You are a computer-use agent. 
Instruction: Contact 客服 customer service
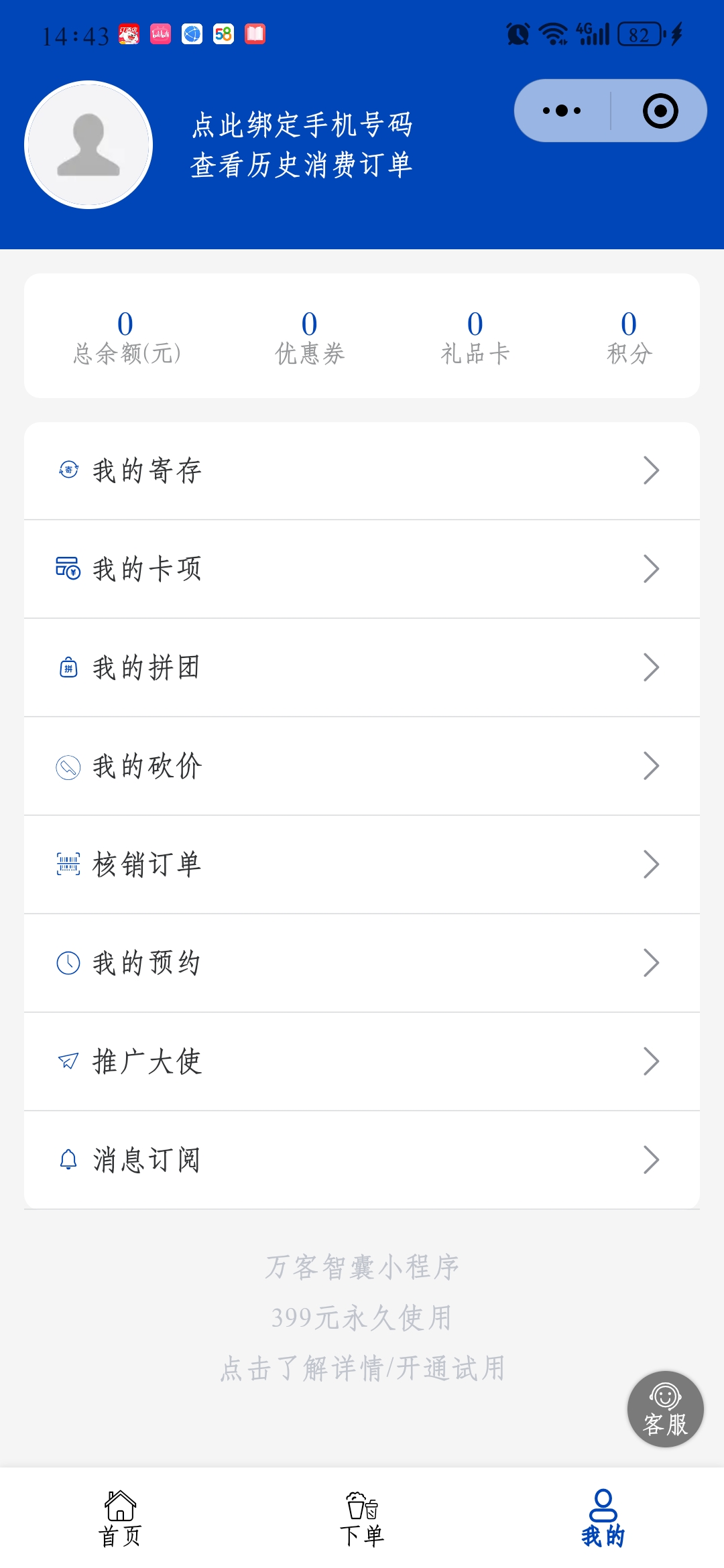(x=665, y=1409)
